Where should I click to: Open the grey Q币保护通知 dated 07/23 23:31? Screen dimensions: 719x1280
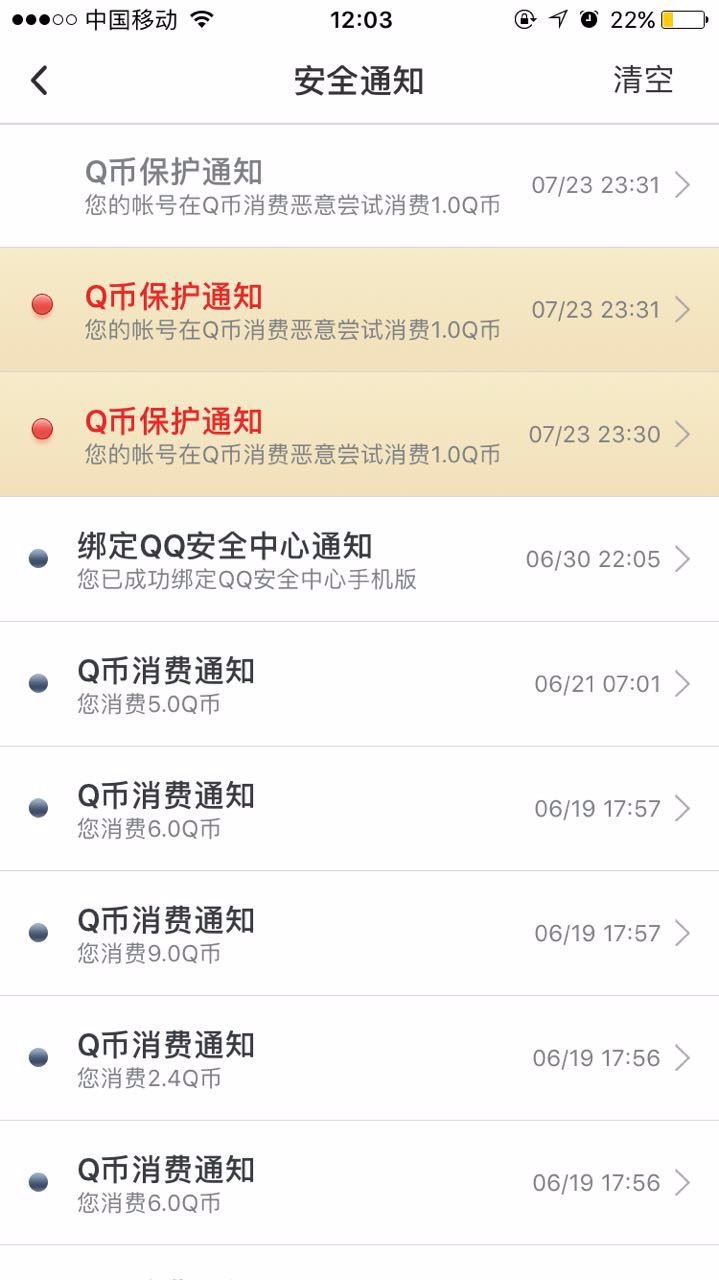(359, 186)
